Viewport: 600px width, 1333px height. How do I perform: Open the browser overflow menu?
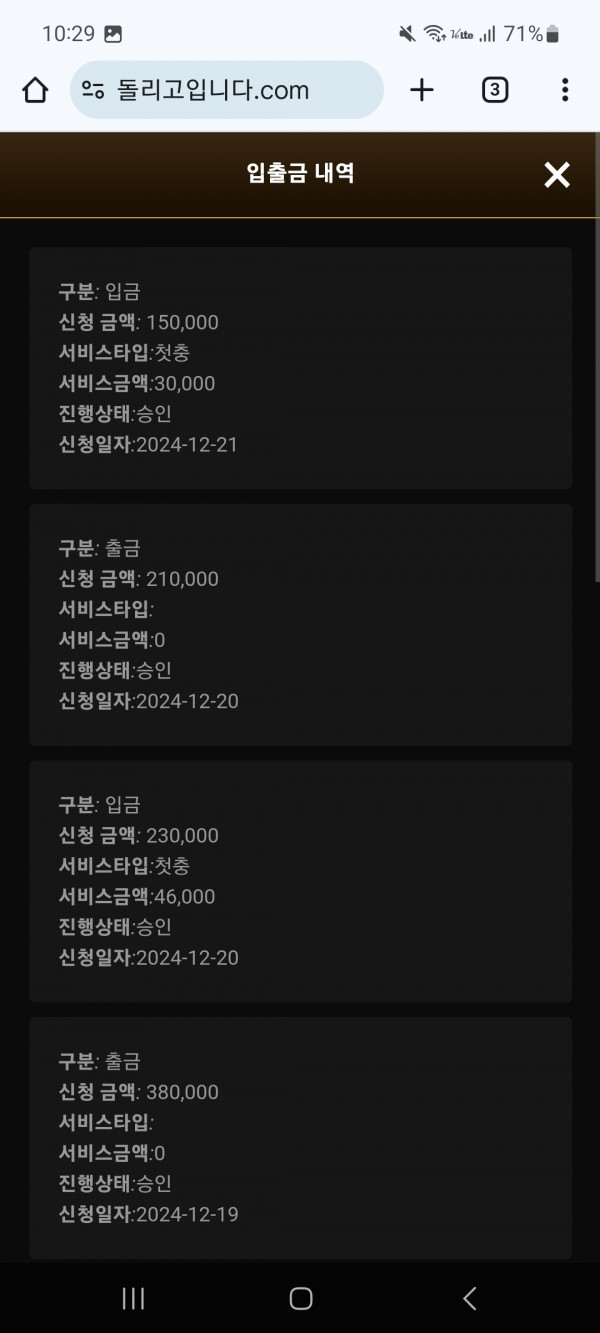click(x=565, y=90)
